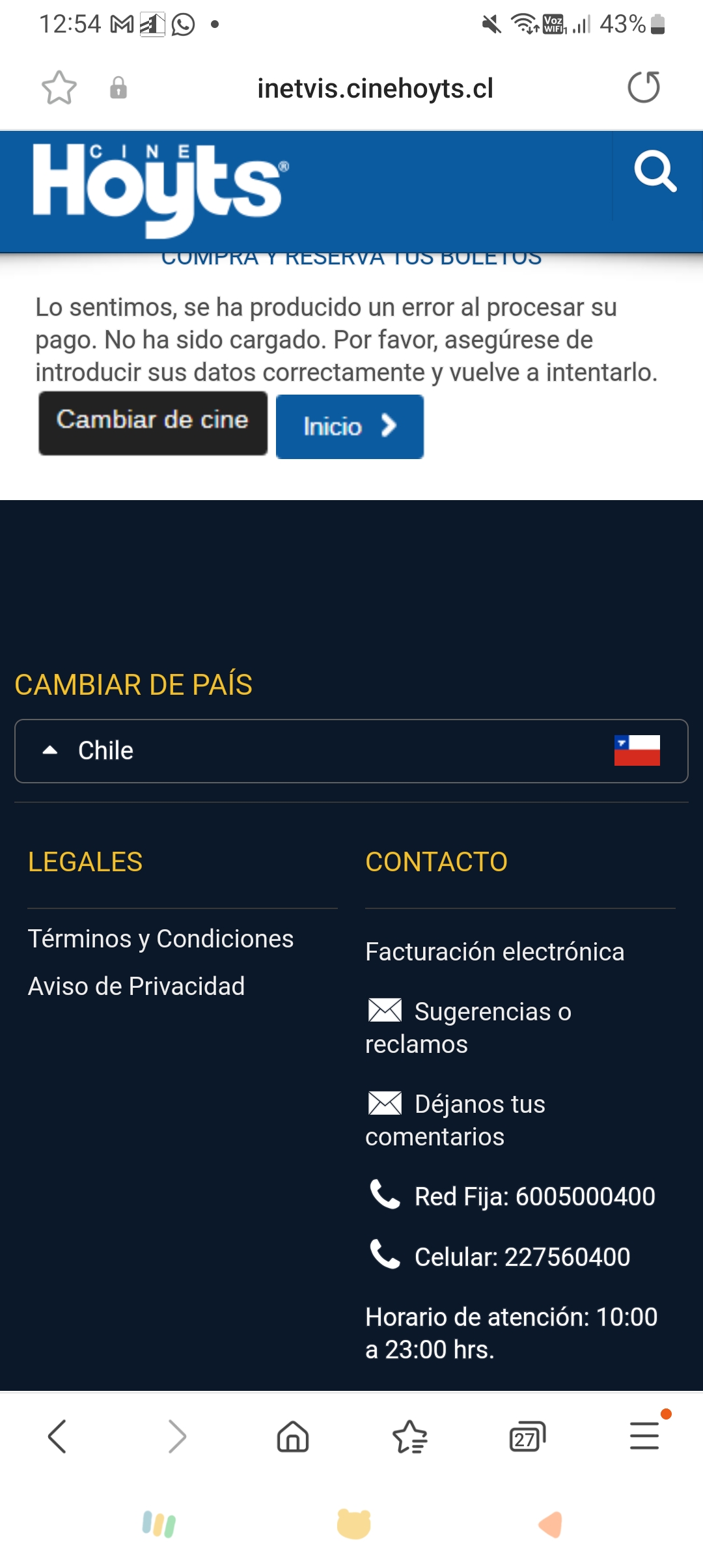Open the browser menu
Image resolution: width=703 pixels, height=1568 pixels.
tap(644, 1435)
